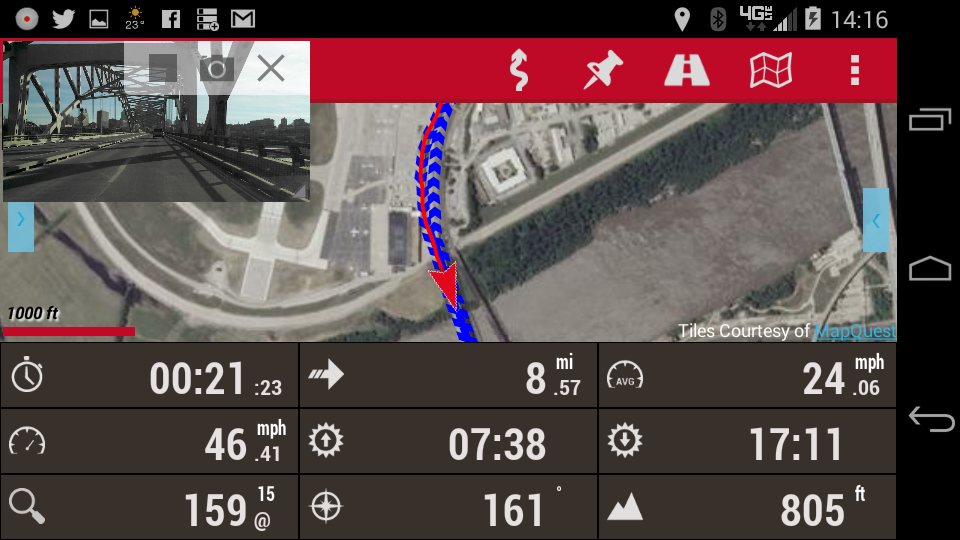Close the camera preview overlay
960x540 pixels.
(271, 68)
